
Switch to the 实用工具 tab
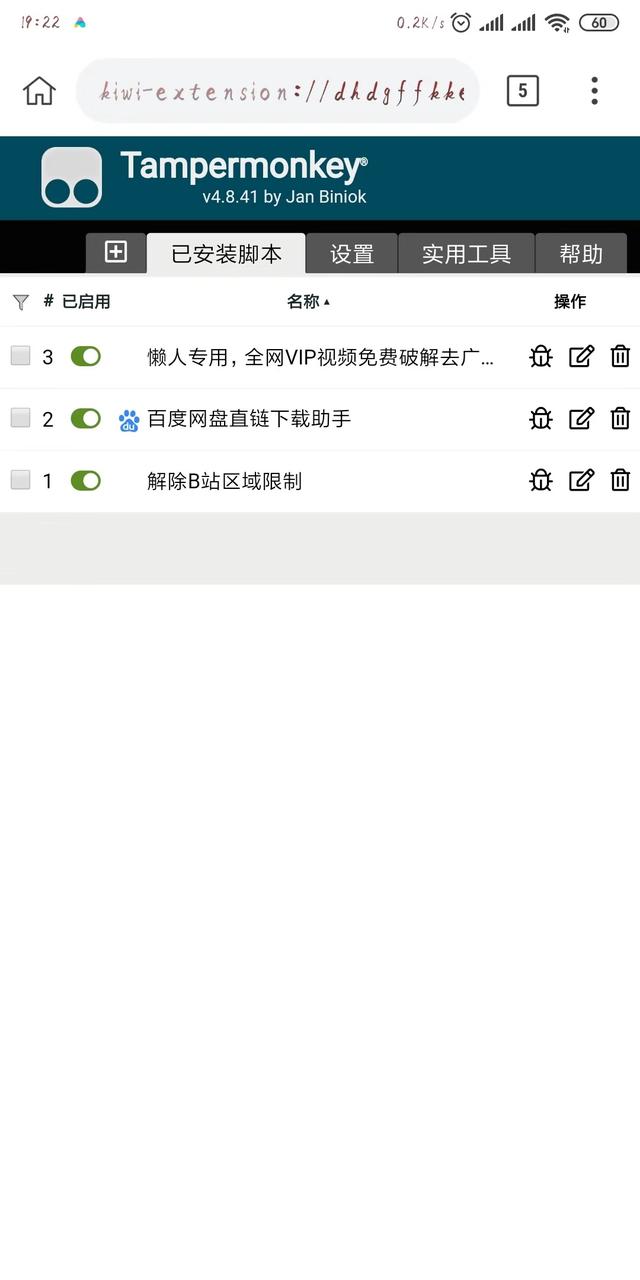[x=466, y=254]
